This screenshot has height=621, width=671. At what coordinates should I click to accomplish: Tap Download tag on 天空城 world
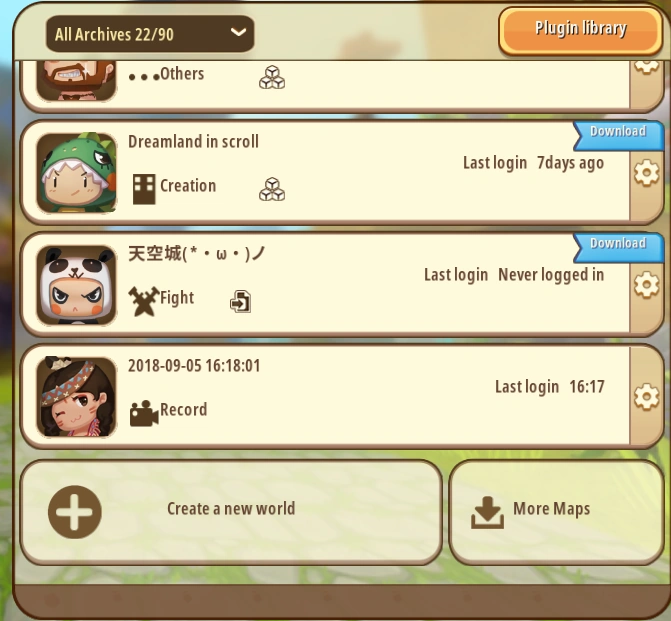tap(617, 244)
